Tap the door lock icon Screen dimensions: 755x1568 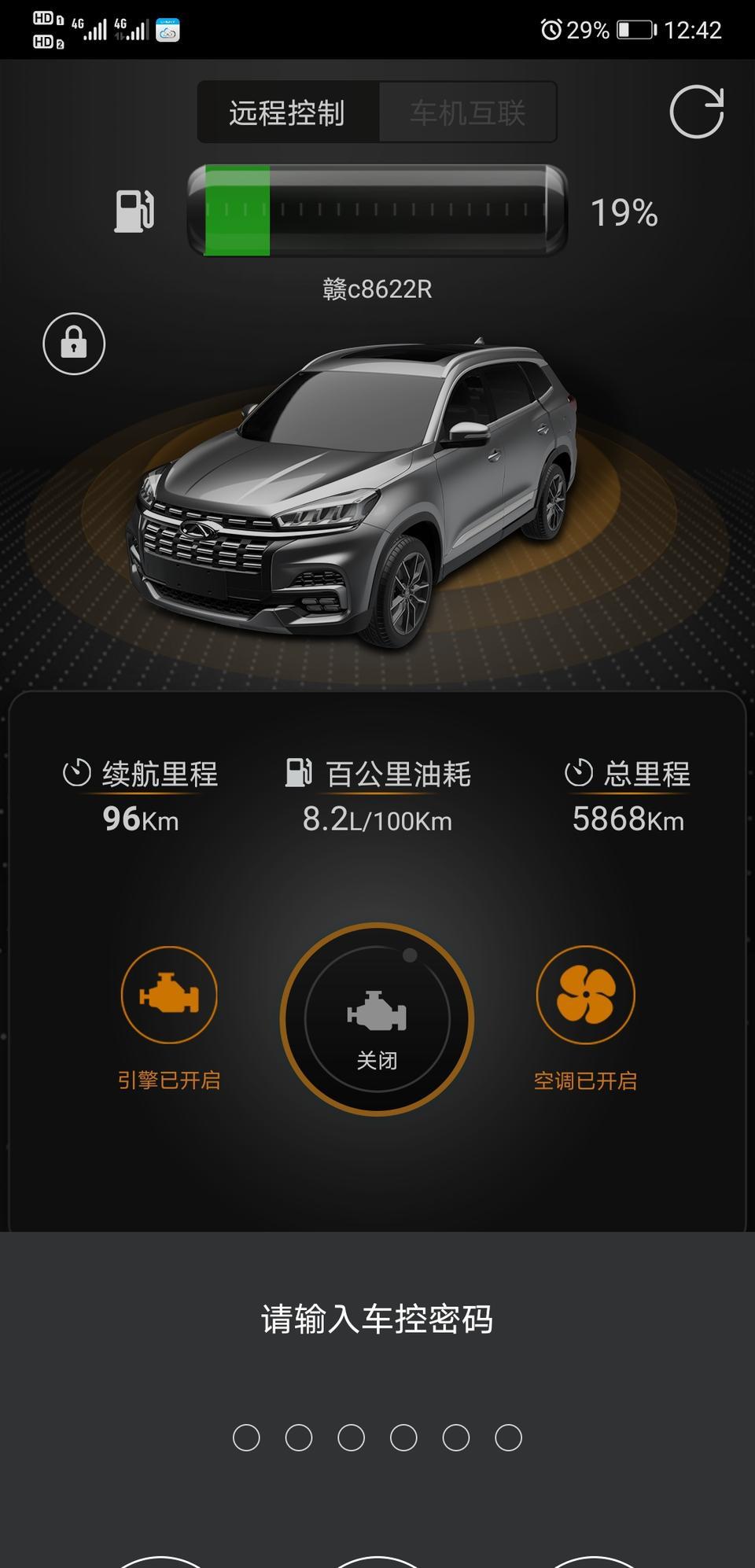click(x=74, y=344)
